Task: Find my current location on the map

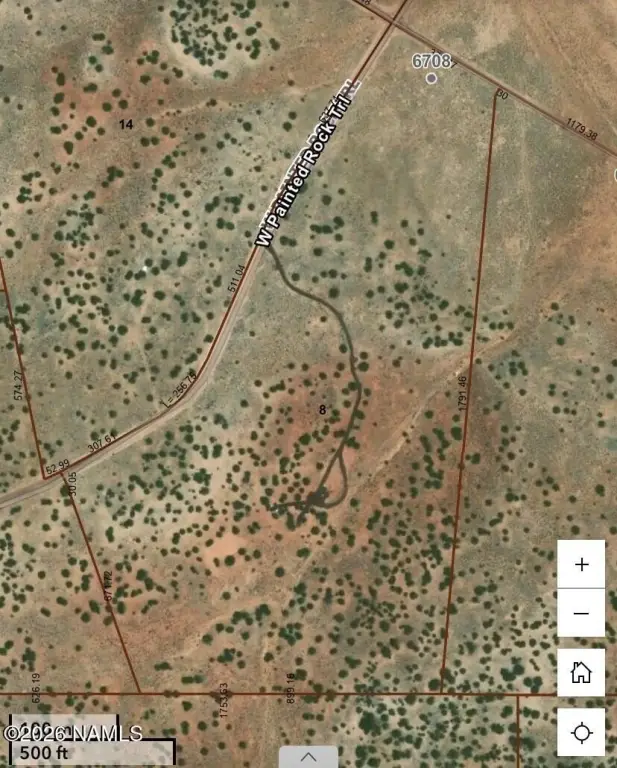Action: (581, 733)
